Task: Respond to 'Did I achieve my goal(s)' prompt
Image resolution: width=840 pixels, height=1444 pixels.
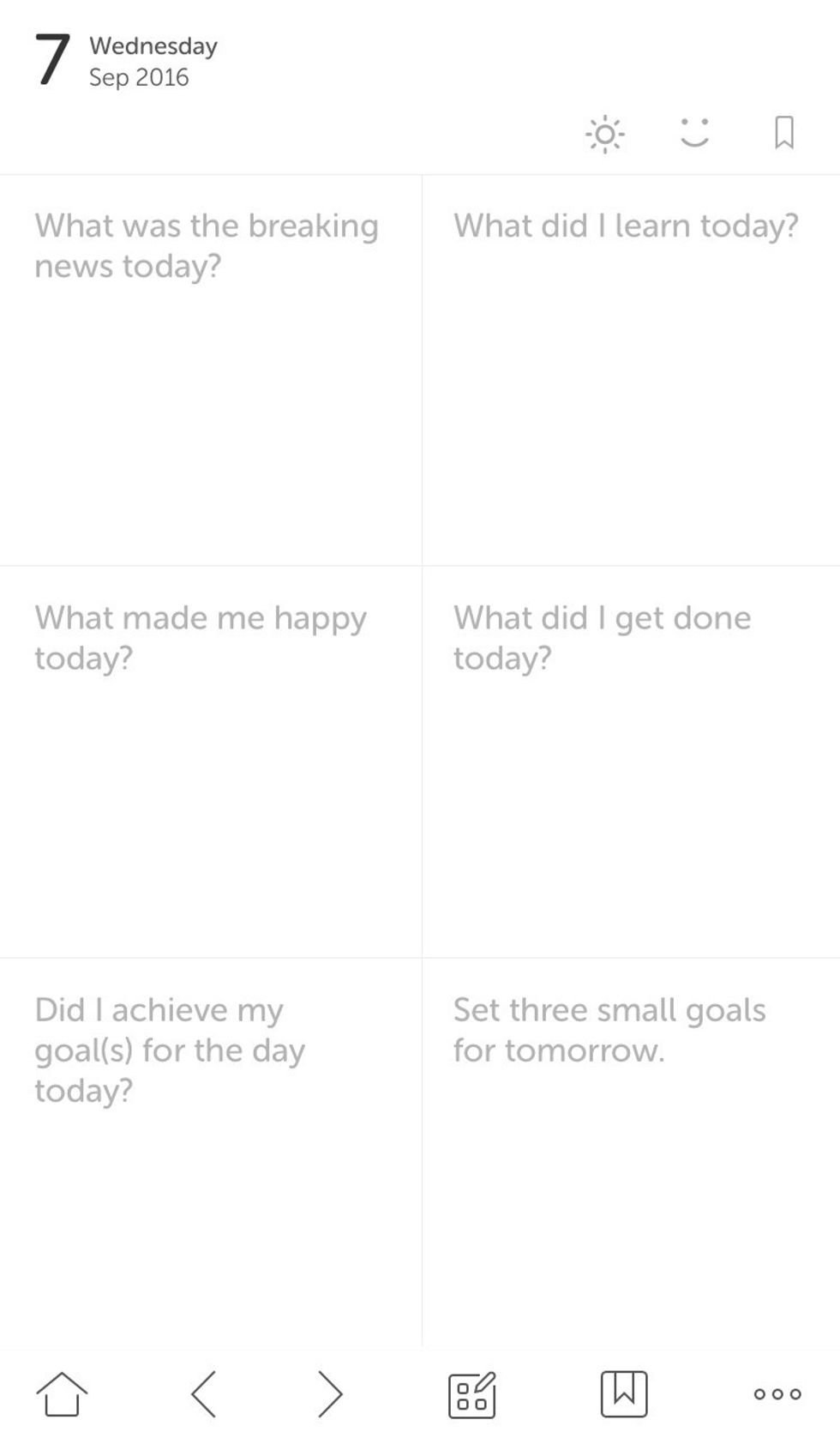Action: [210, 1152]
